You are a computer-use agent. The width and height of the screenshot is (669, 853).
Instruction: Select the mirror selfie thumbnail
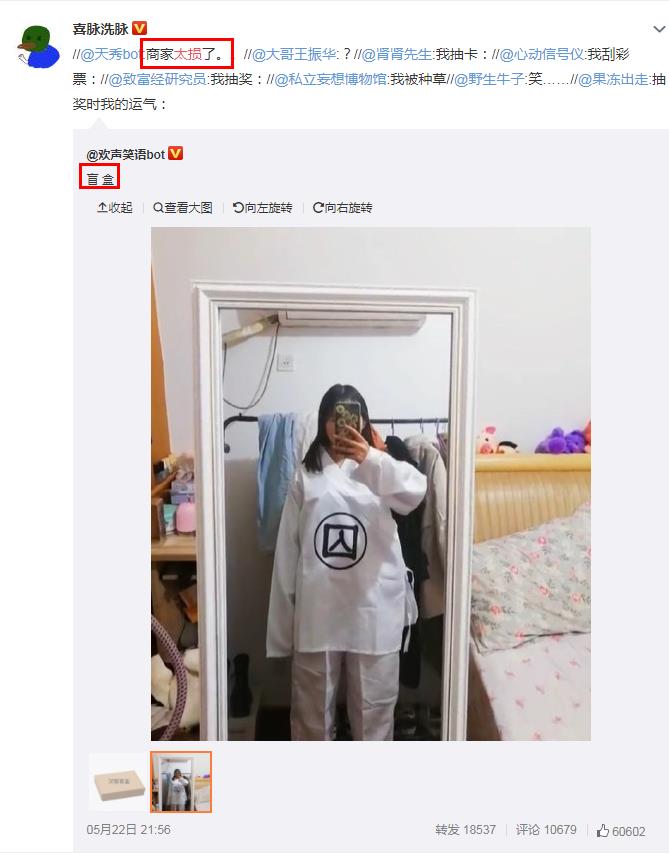[181, 781]
